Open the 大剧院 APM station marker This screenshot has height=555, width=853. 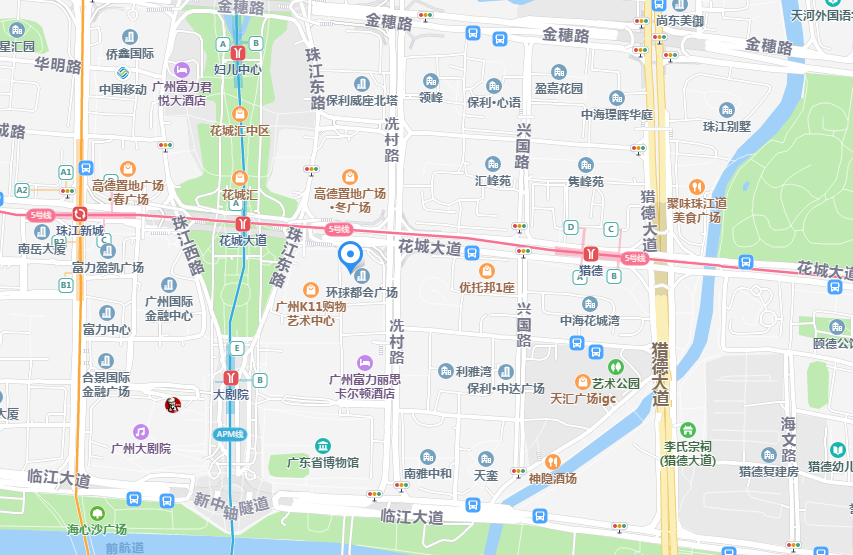pyautogui.click(x=232, y=378)
